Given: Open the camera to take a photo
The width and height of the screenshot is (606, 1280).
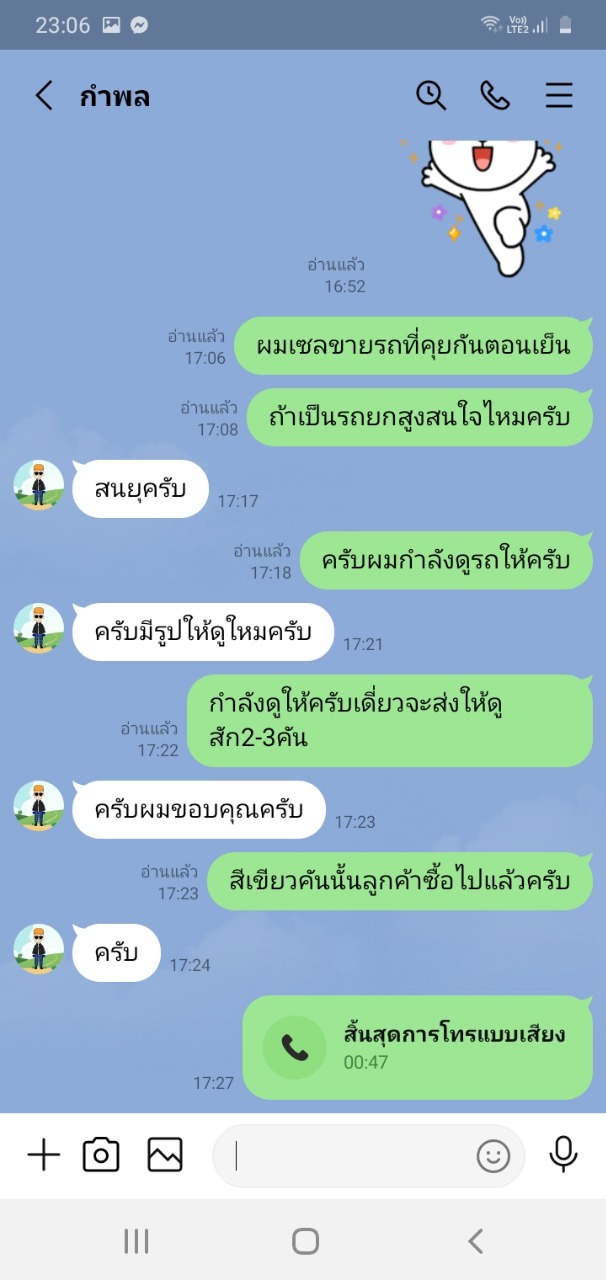Looking at the screenshot, I should point(101,1155).
